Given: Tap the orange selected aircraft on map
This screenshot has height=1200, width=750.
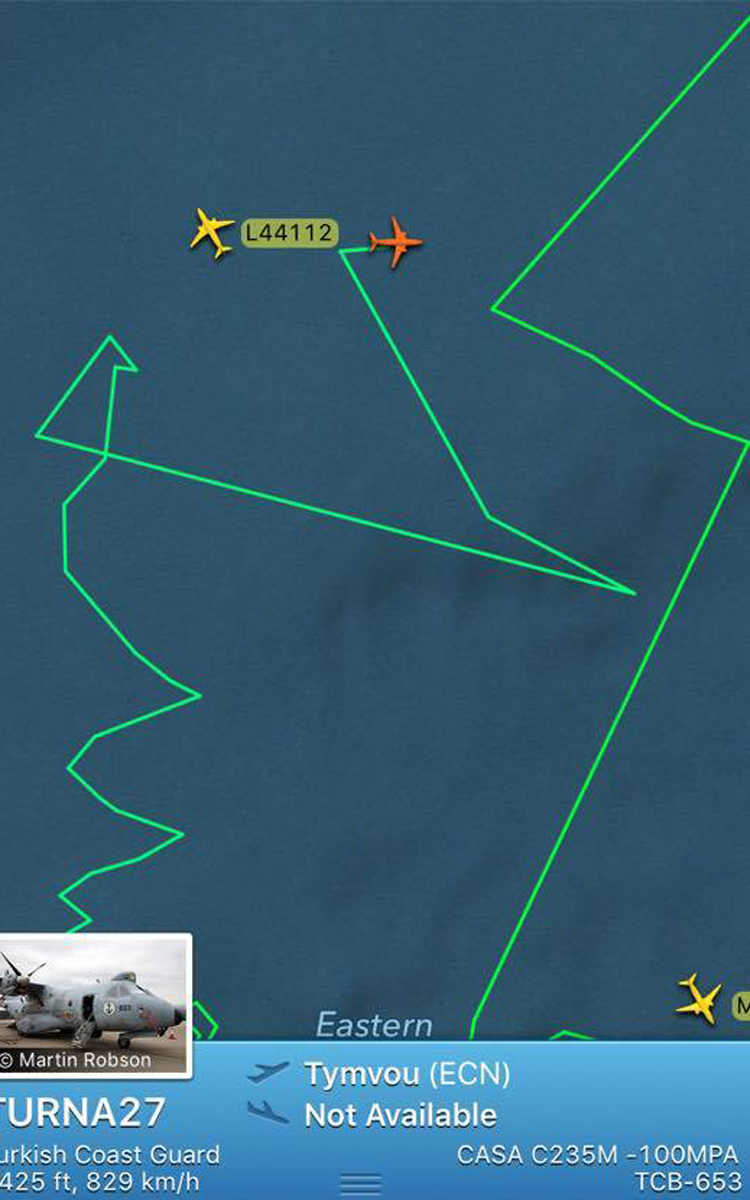Looking at the screenshot, I should (396, 242).
